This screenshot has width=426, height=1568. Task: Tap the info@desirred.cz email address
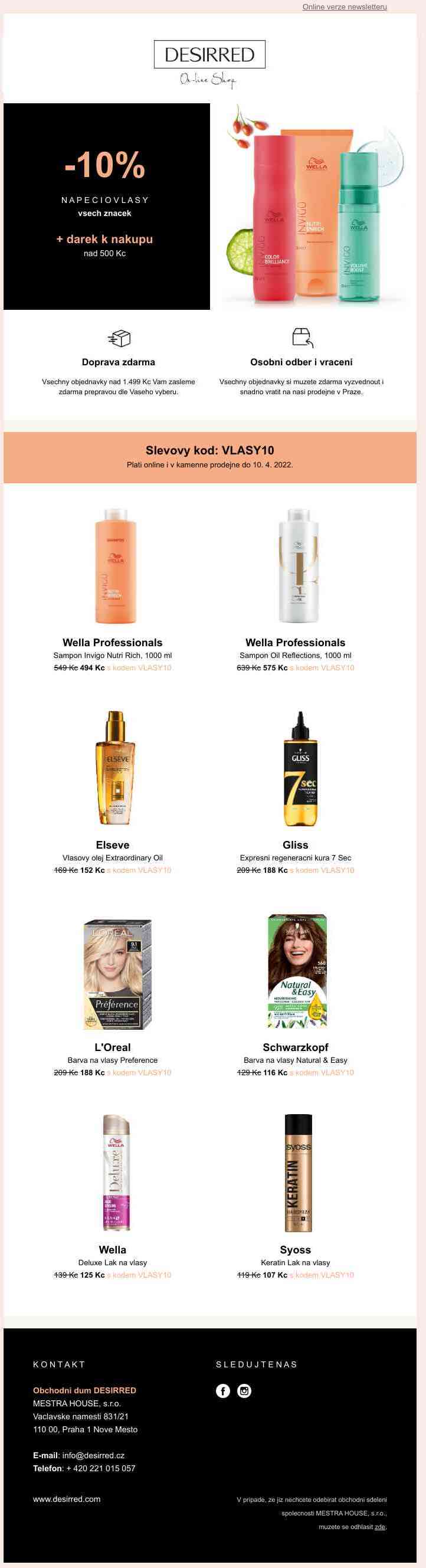[x=93, y=1455]
